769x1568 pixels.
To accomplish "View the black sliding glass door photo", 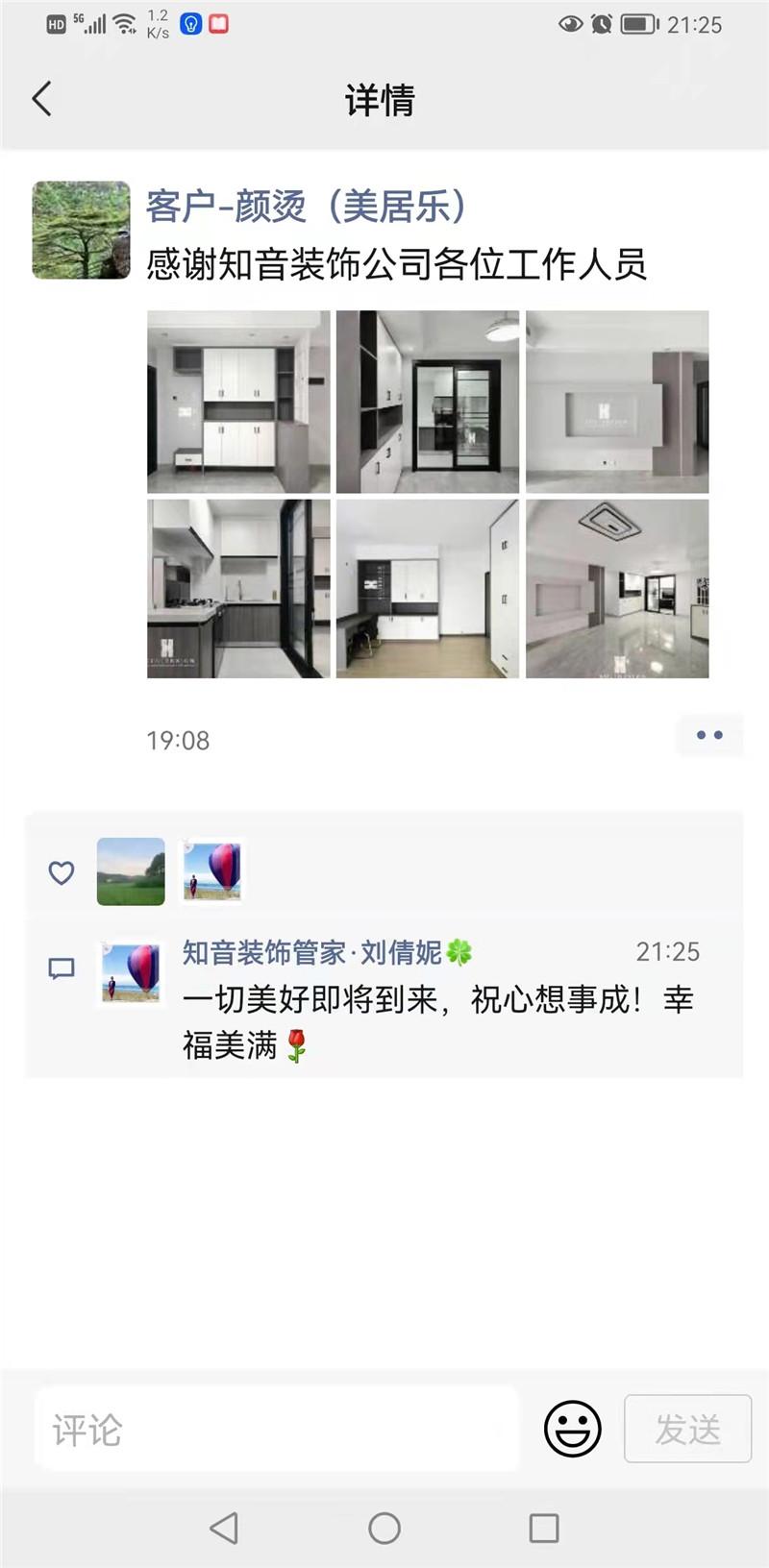I will (x=428, y=402).
